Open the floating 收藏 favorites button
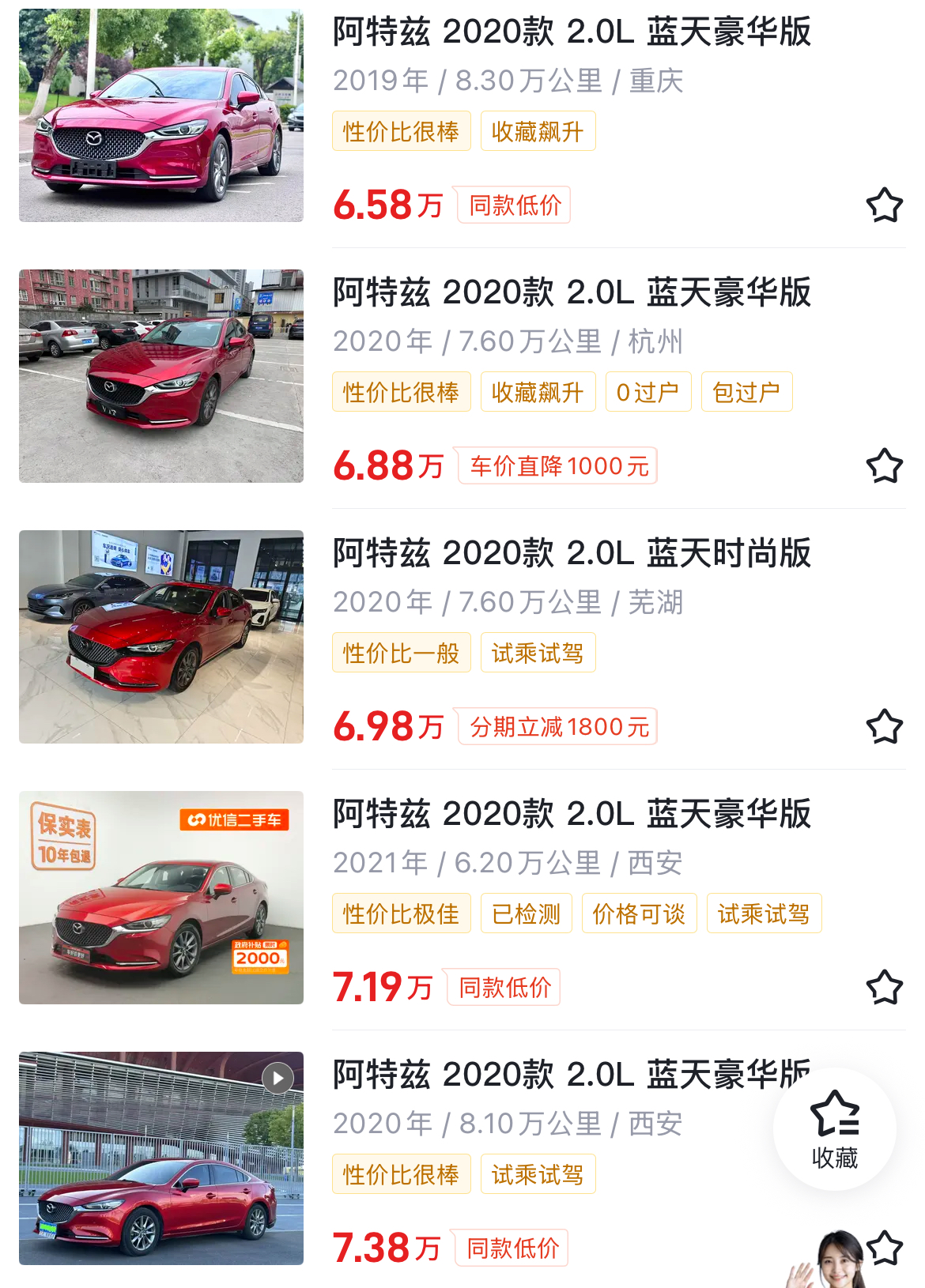Image resolution: width=925 pixels, height=1288 pixels. click(834, 1128)
